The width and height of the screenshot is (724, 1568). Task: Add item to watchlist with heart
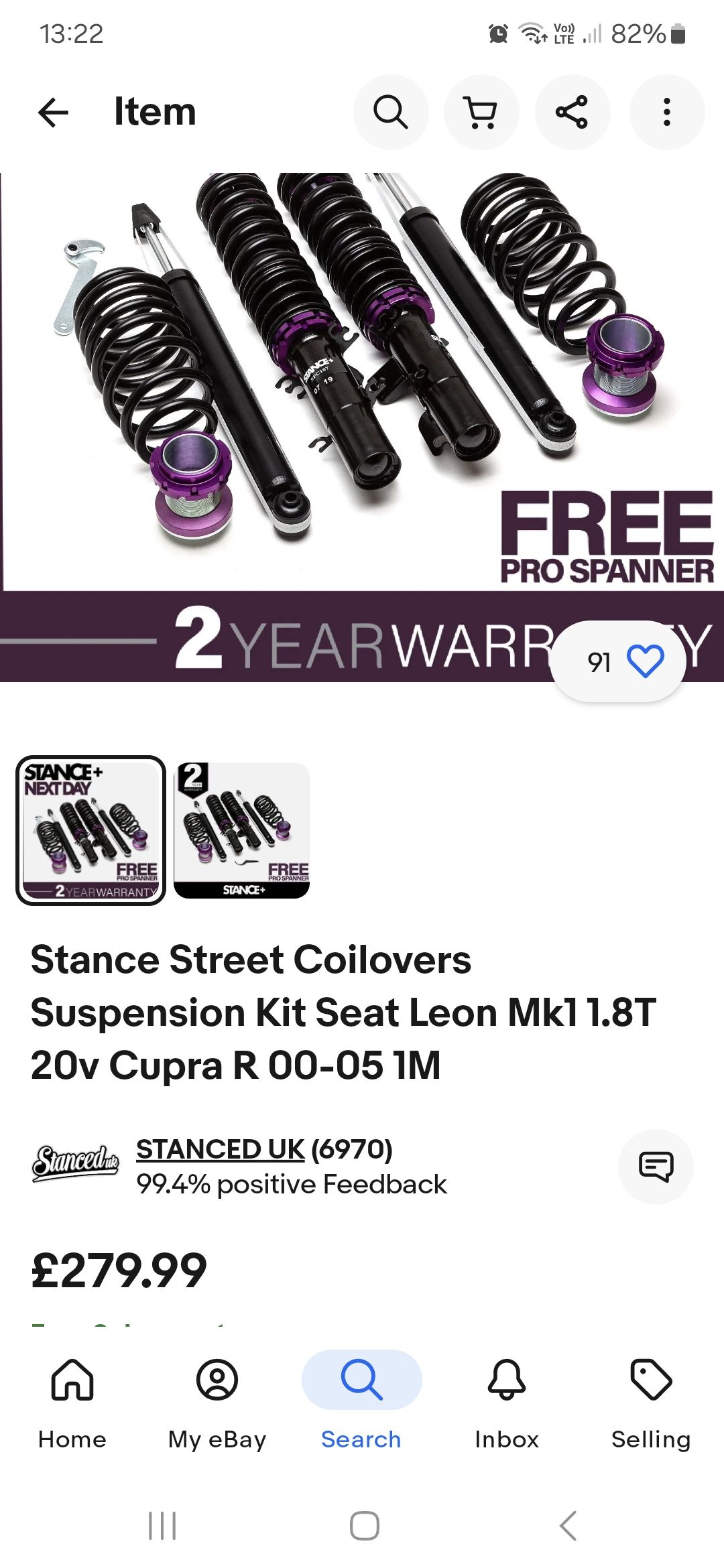[x=645, y=661]
